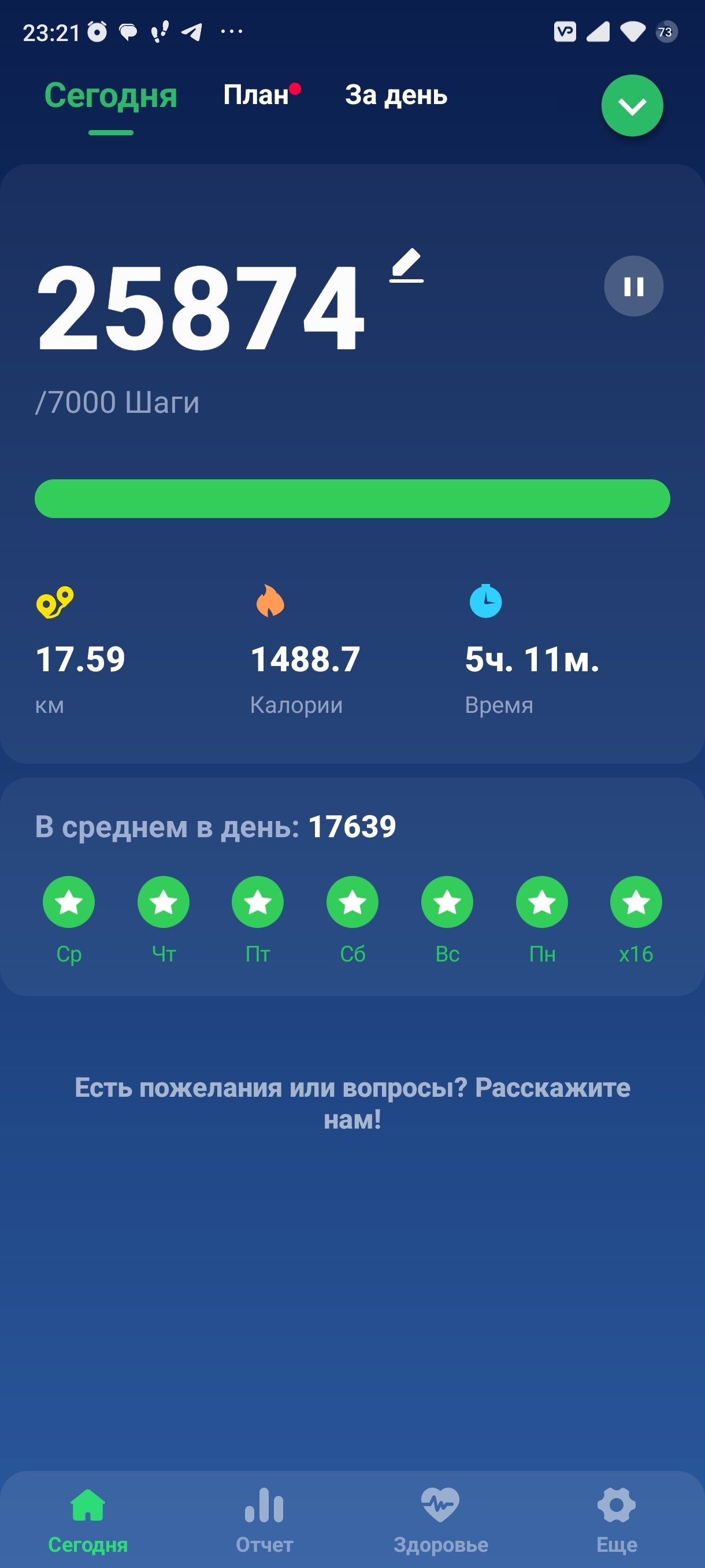Tap the green chevron down button
This screenshot has height=1568, width=705.
point(632,106)
